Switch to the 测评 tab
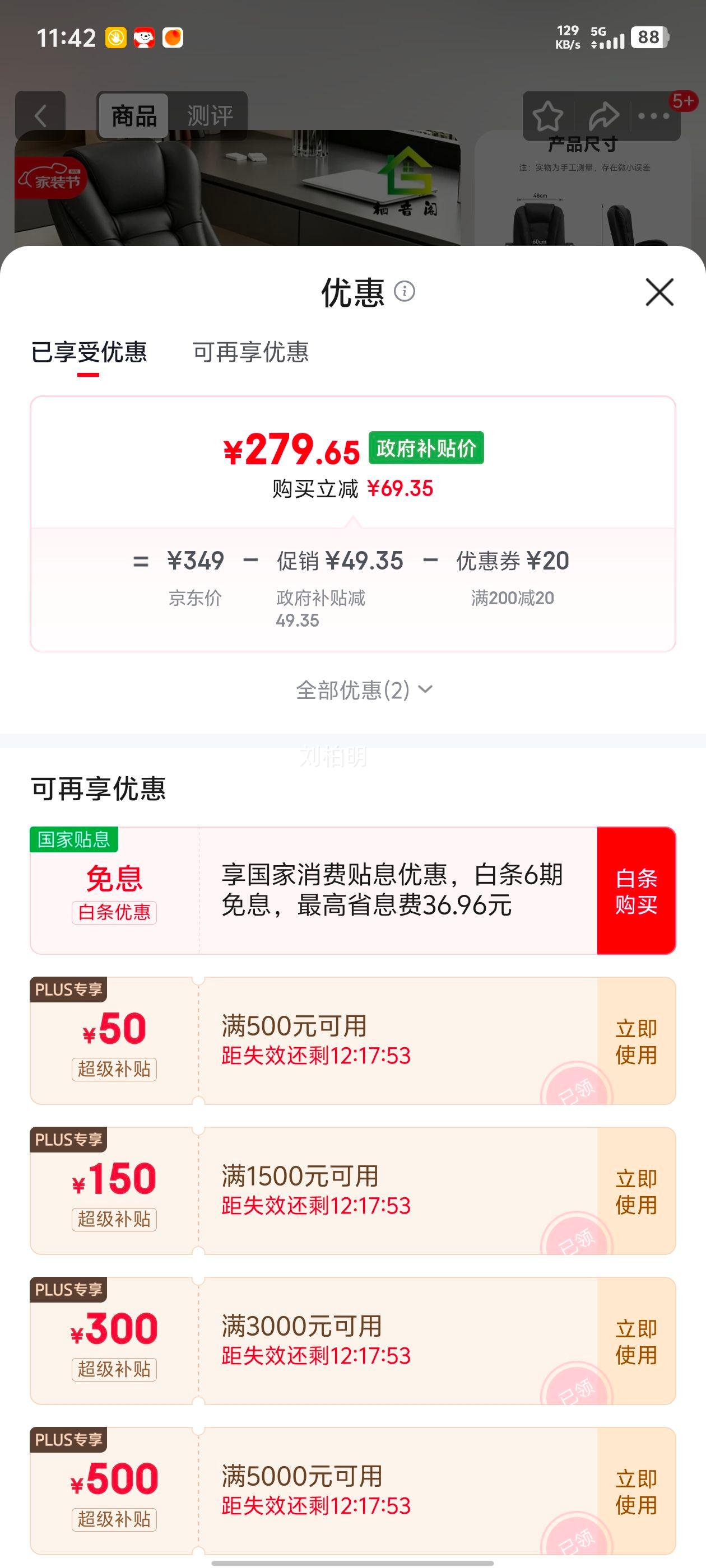The image size is (706, 1568). pyautogui.click(x=211, y=115)
